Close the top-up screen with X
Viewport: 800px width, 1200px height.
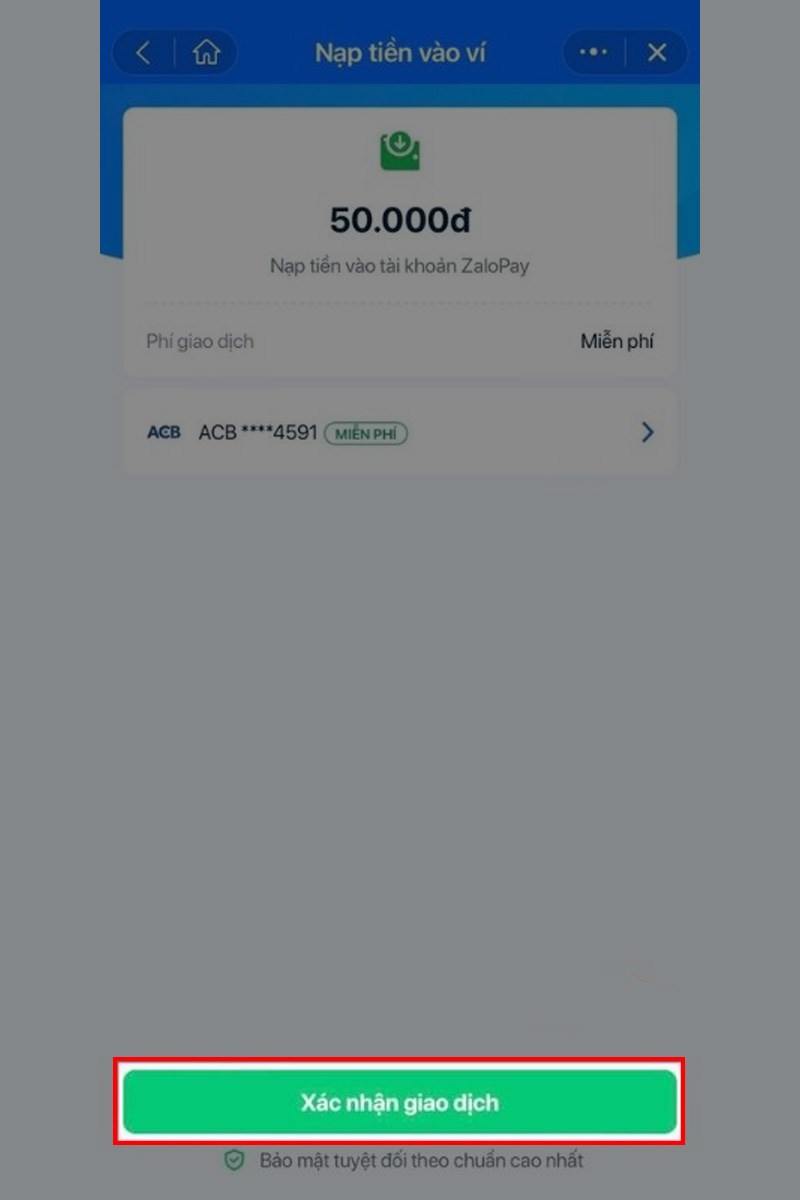pos(657,53)
